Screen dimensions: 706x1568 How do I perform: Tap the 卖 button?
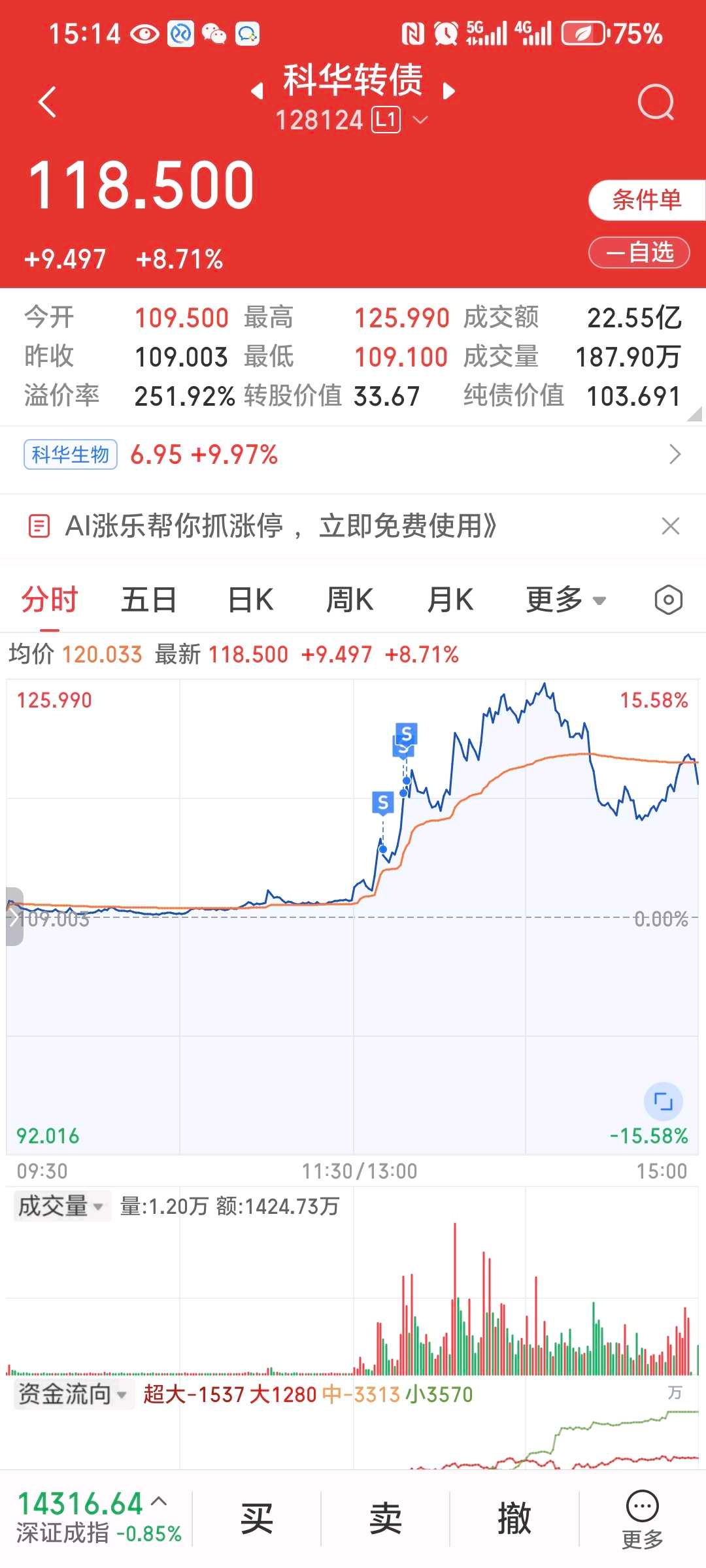tap(385, 1518)
